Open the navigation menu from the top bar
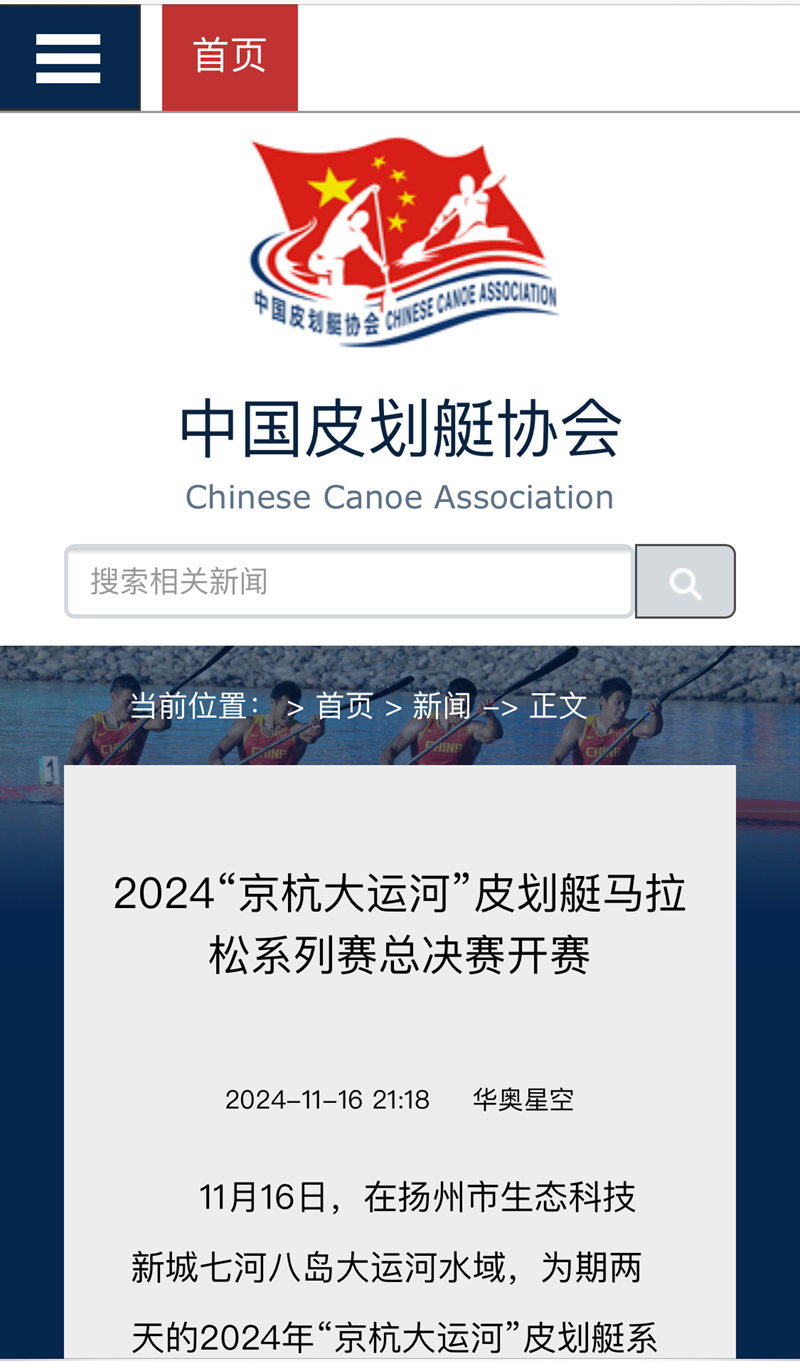800x1361 pixels. (x=67, y=57)
